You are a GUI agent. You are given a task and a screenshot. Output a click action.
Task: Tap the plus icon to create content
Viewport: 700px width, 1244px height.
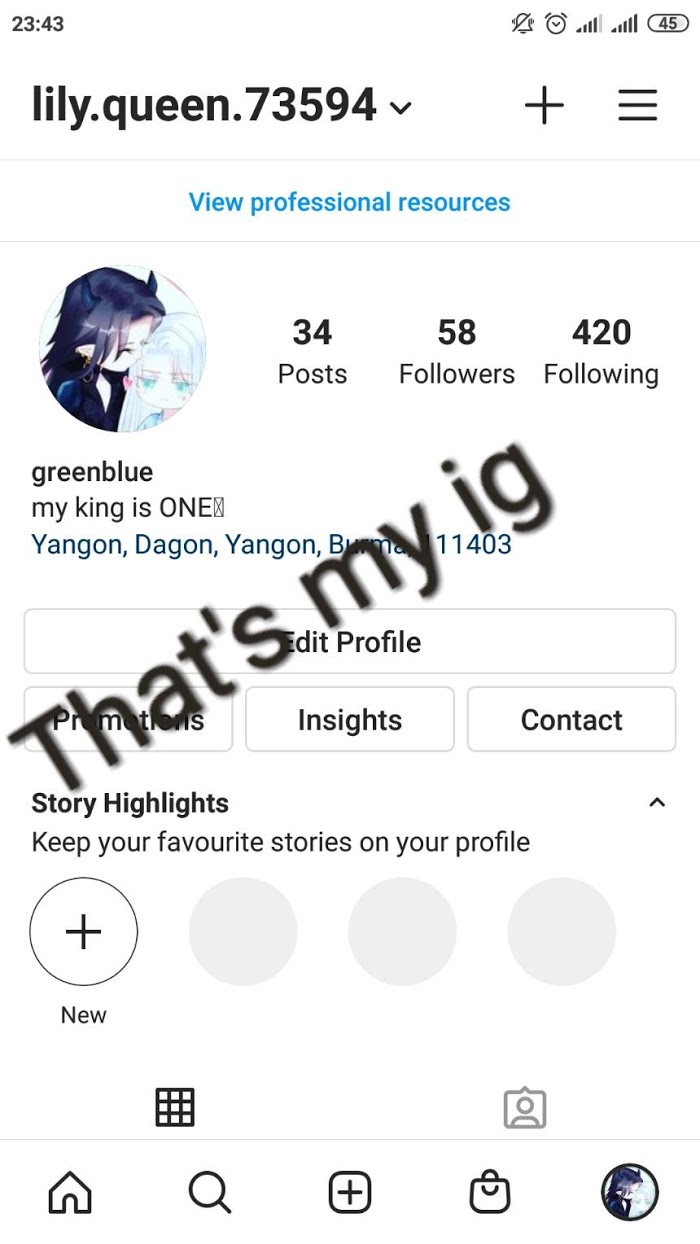(544, 105)
